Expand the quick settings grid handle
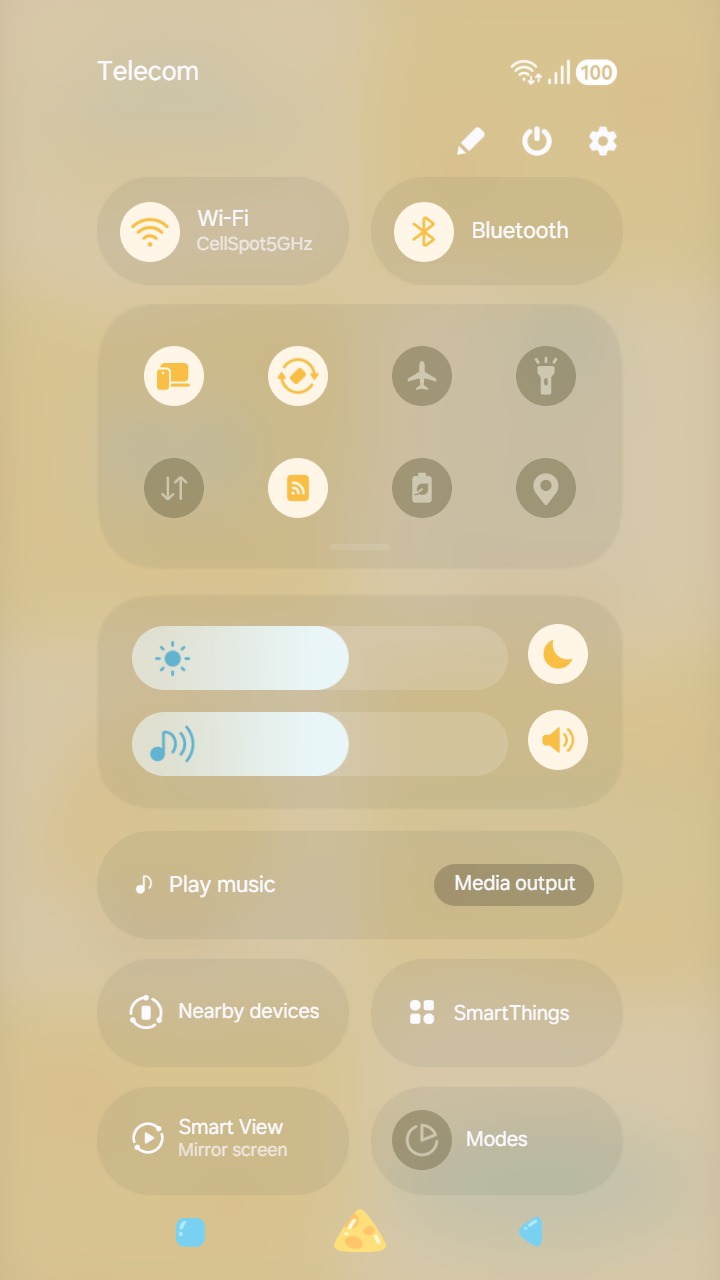This screenshot has height=1280, width=720. (359, 546)
